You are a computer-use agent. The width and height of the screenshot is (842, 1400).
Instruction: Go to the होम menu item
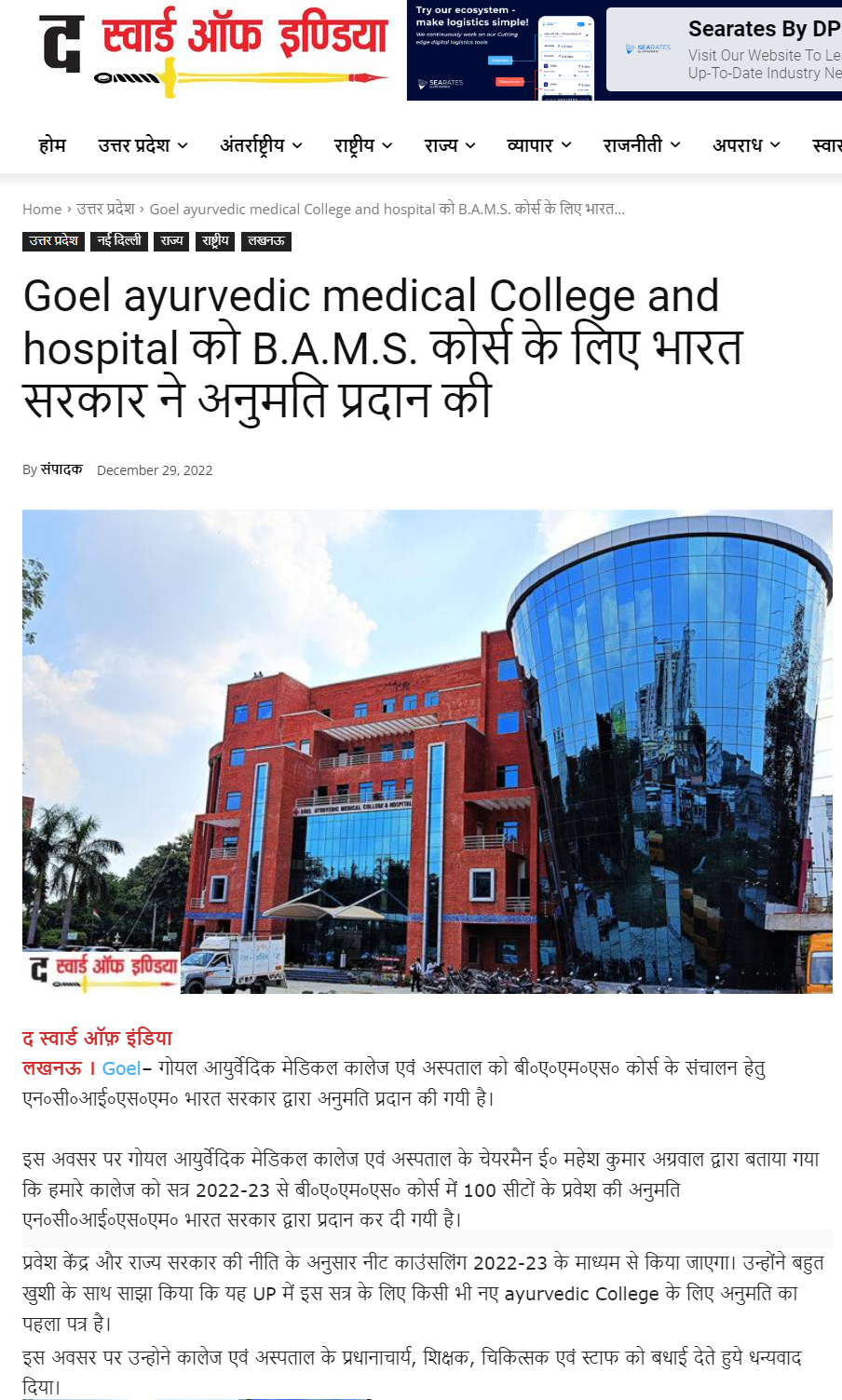pos(52,145)
